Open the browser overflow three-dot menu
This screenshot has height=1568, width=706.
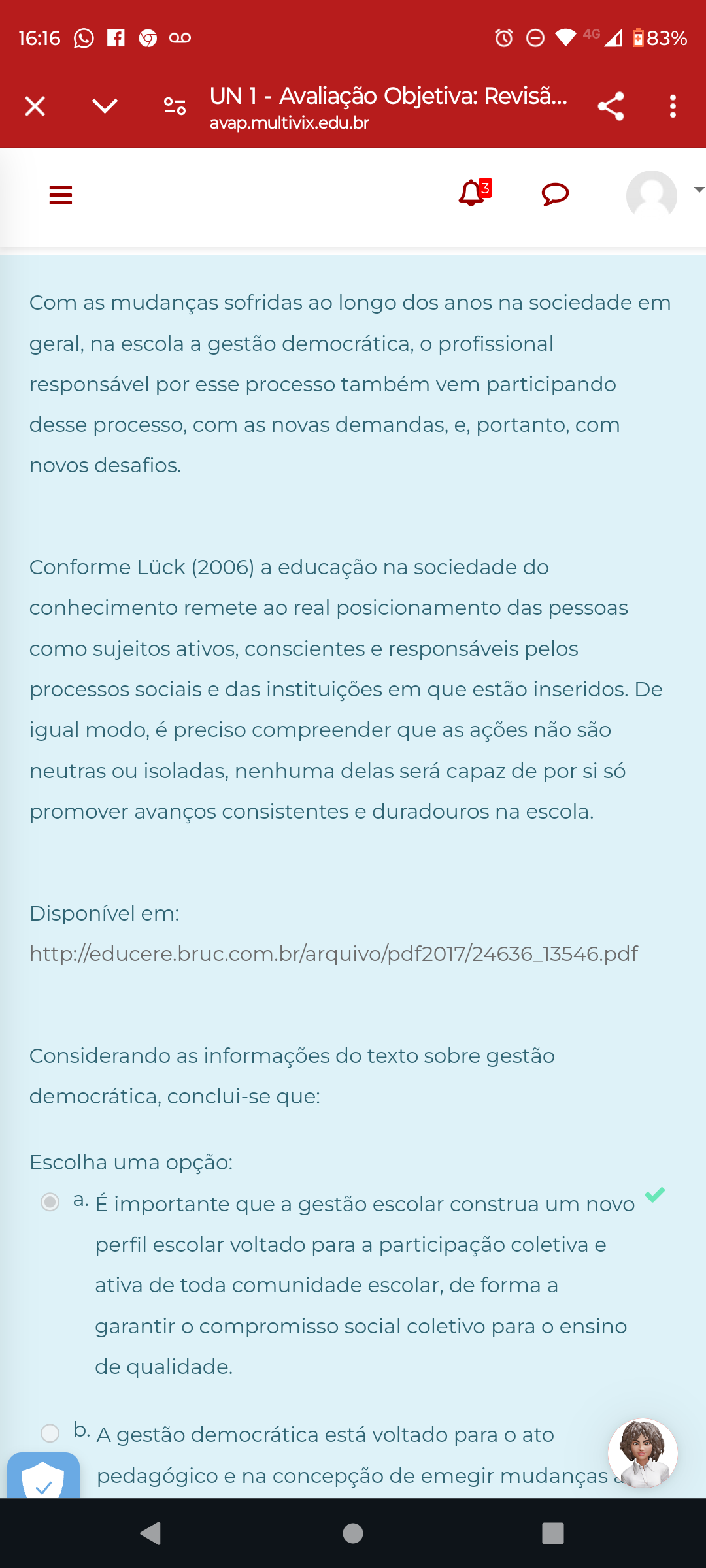click(672, 106)
